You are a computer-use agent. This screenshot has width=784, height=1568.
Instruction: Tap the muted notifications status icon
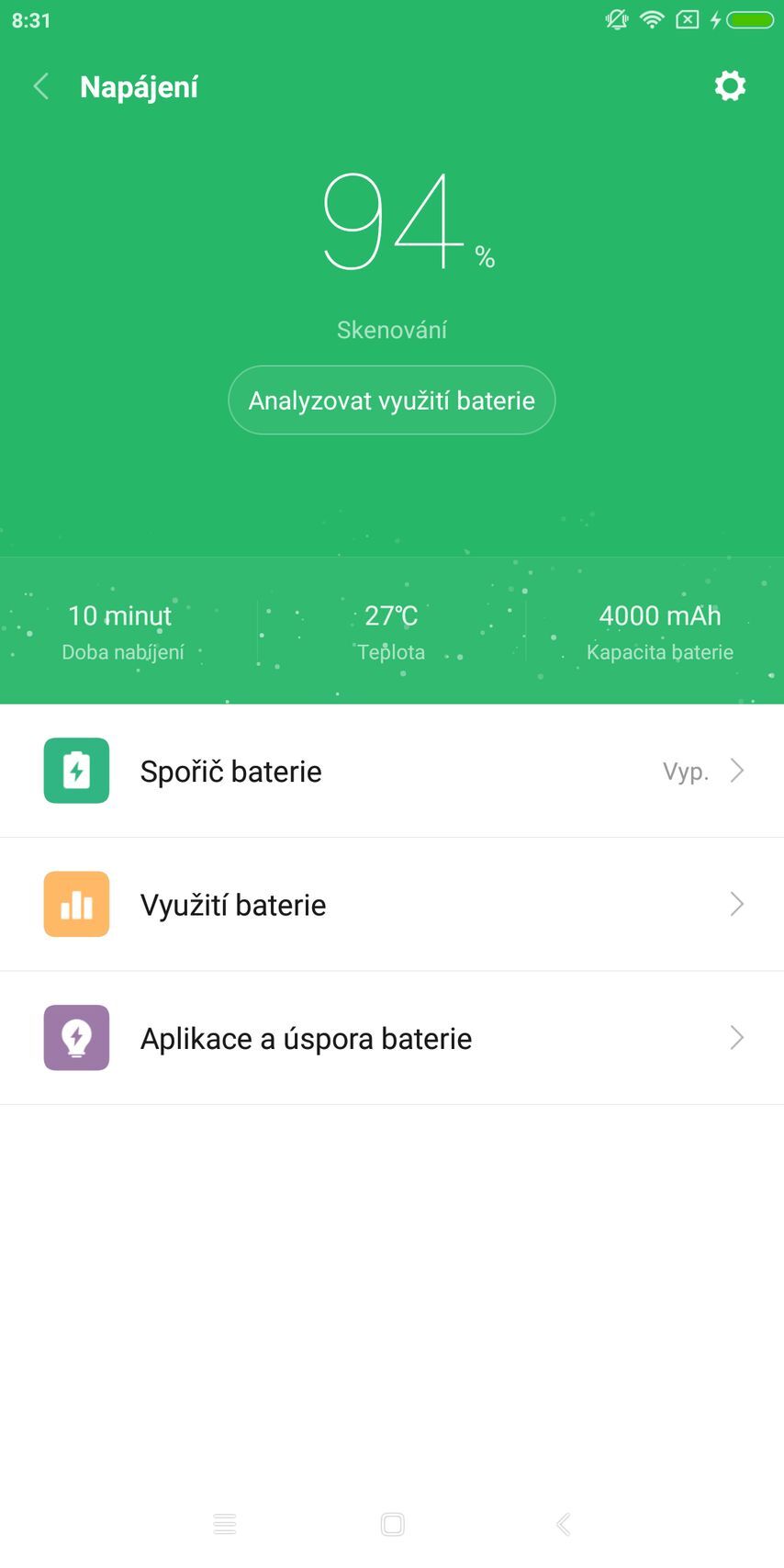615,19
